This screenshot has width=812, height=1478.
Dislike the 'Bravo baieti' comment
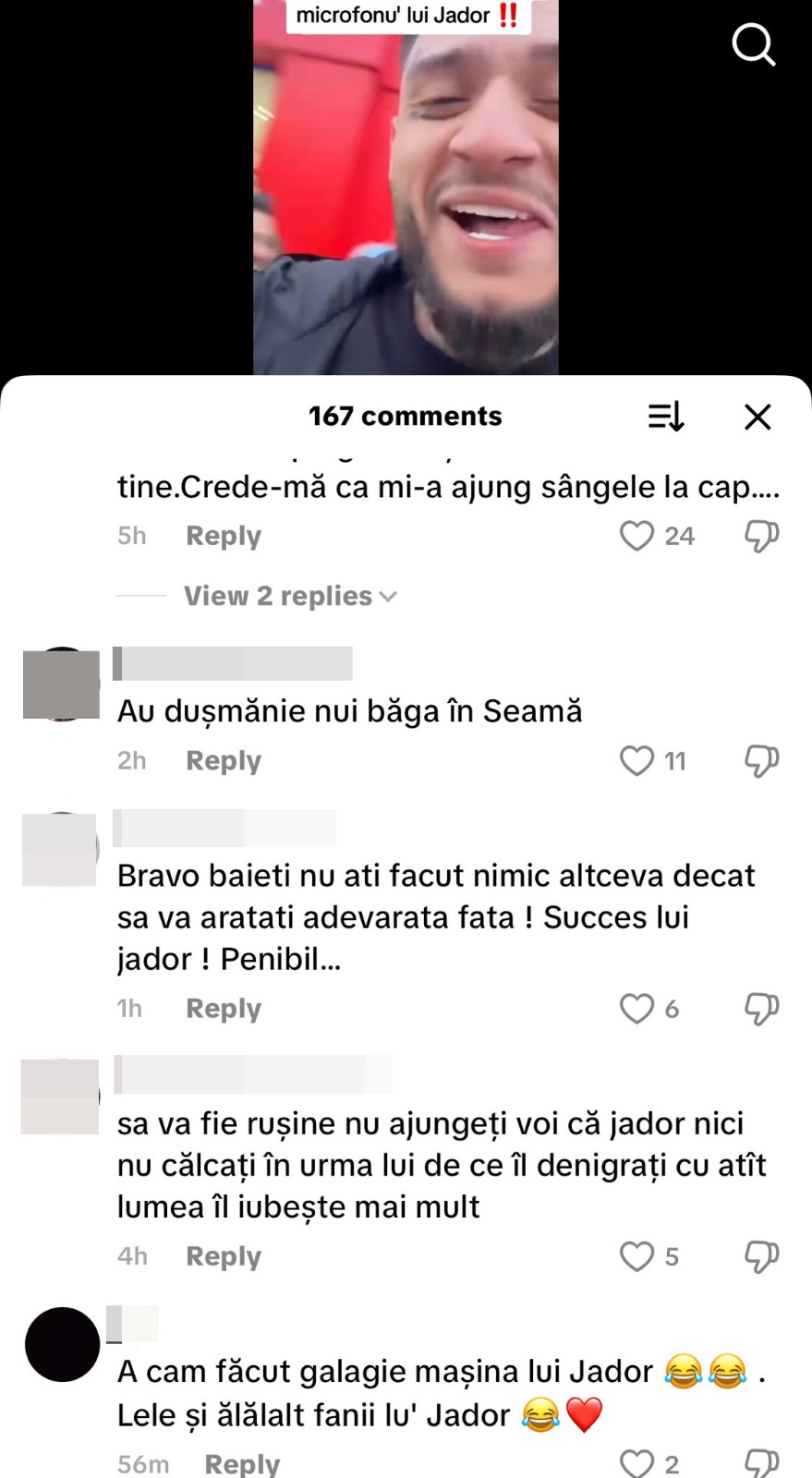(761, 1008)
